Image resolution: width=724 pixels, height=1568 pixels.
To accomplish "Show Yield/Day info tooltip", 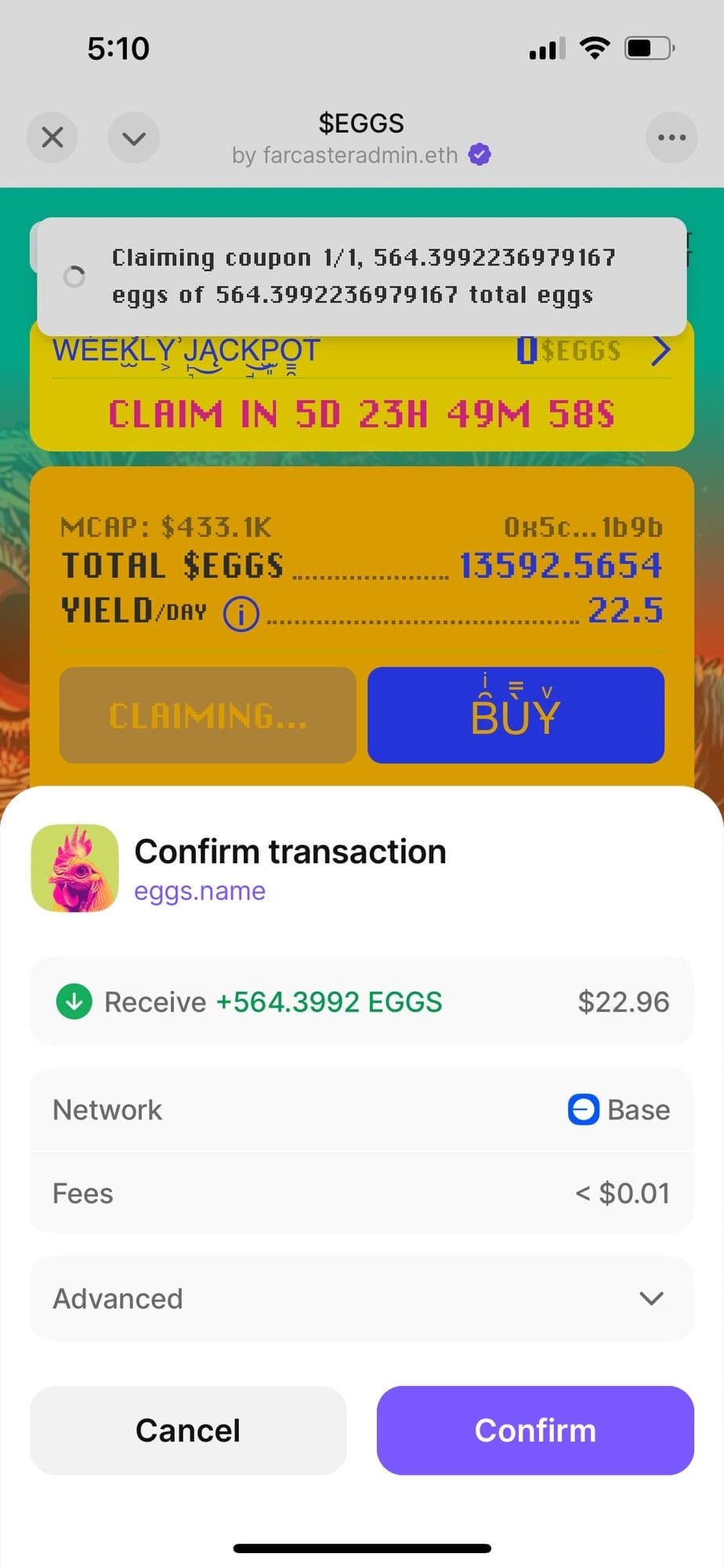I will 241,614.
